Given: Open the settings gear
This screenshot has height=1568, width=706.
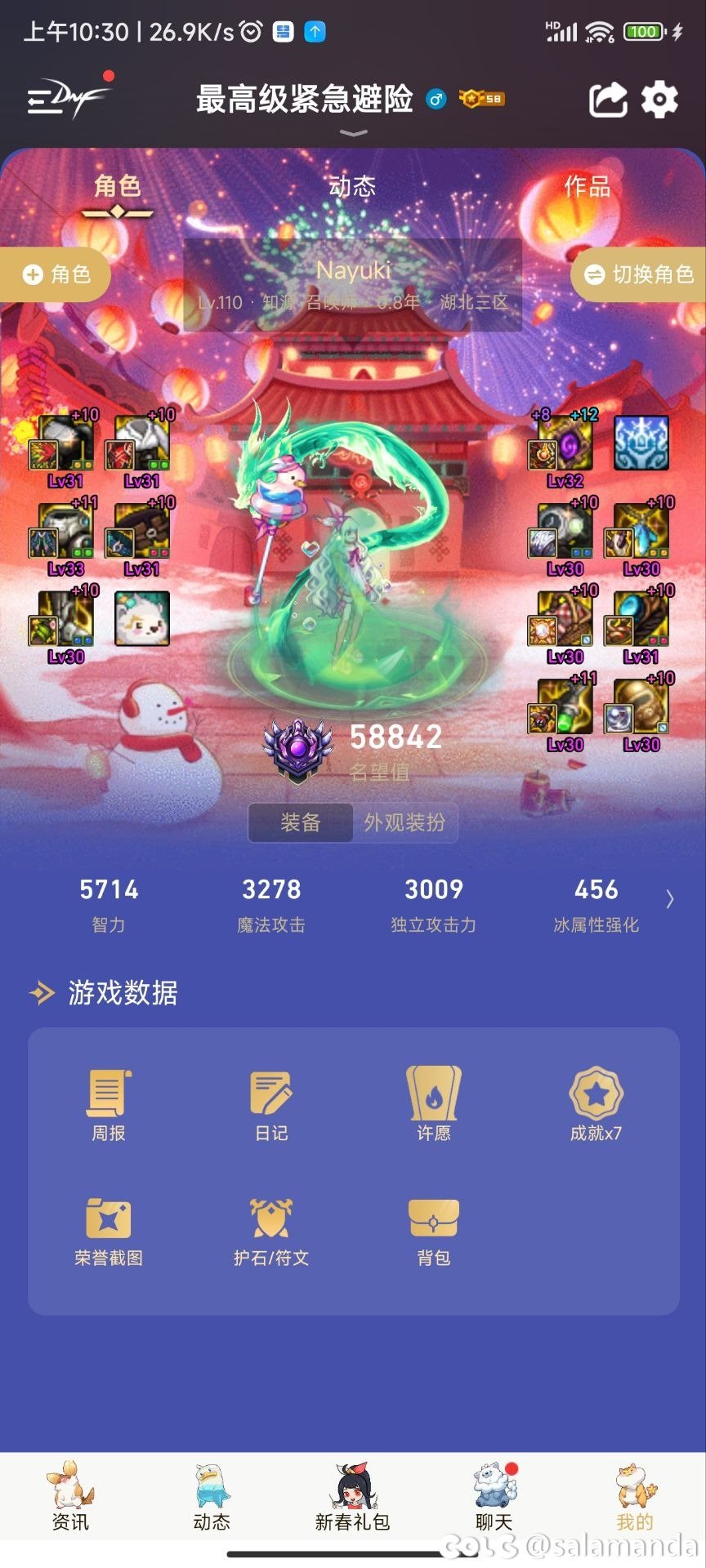Looking at the screenshot, I should 659,100.
